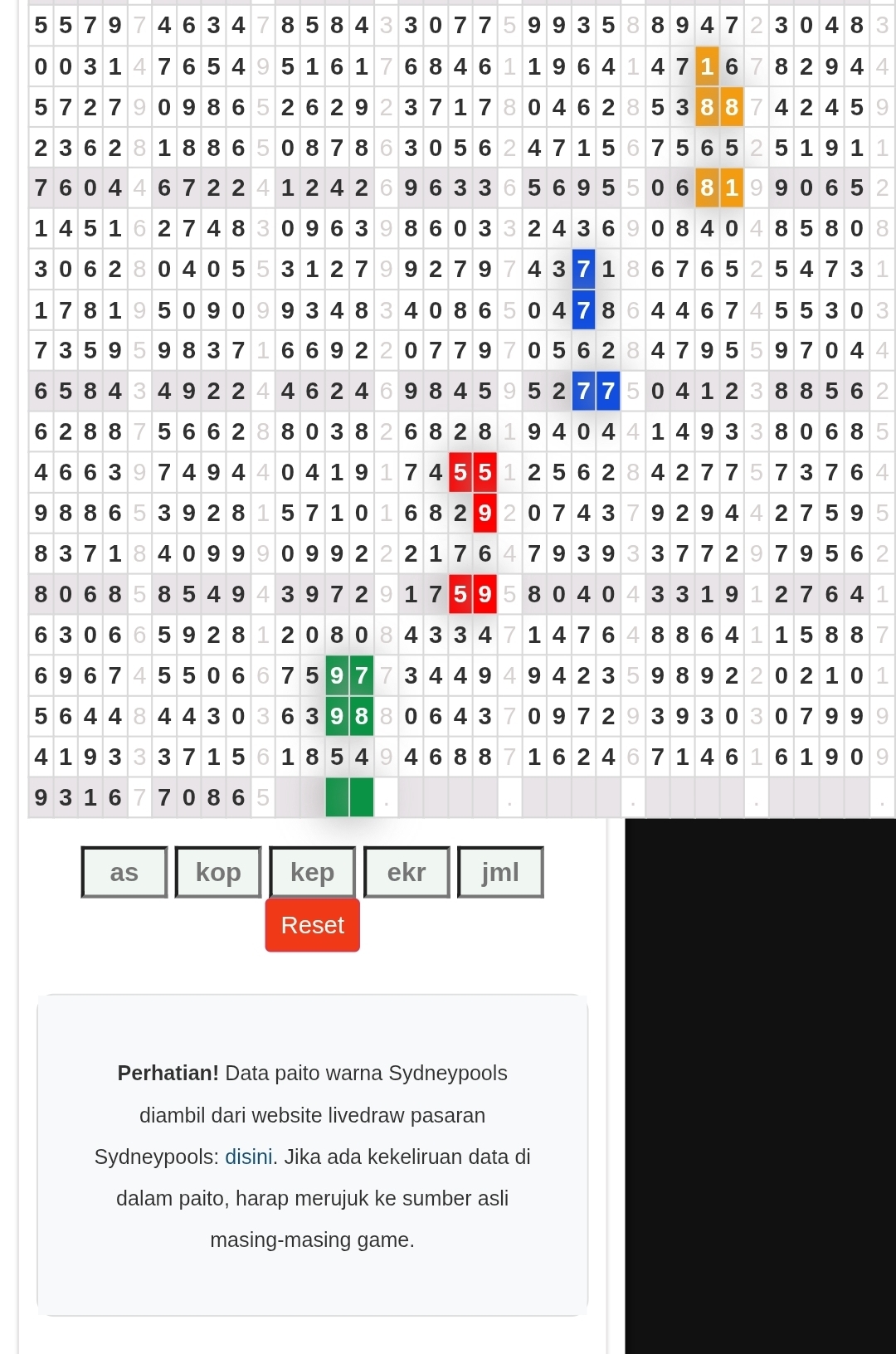Activate the 'ekr' filter button

407,872
